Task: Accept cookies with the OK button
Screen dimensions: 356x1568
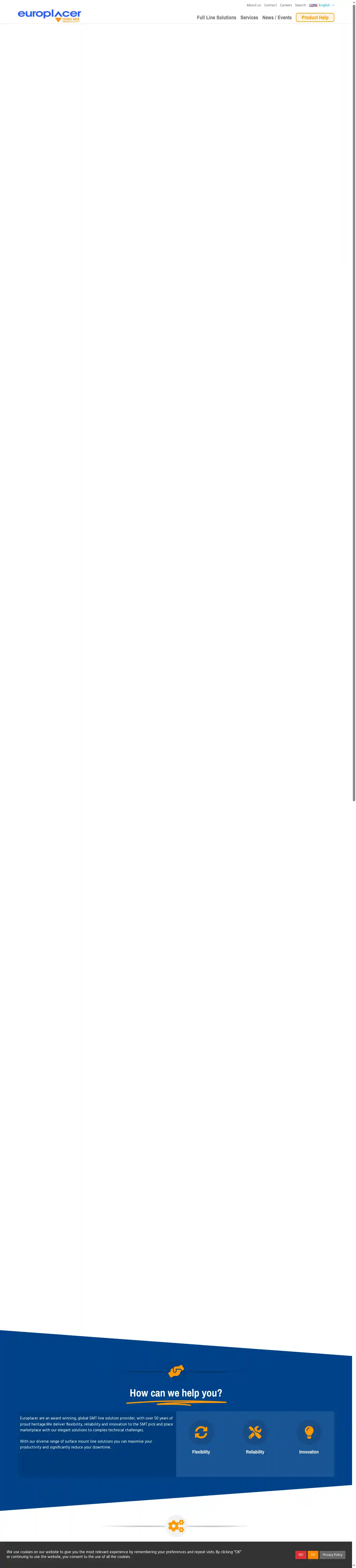Action: 313,1555
